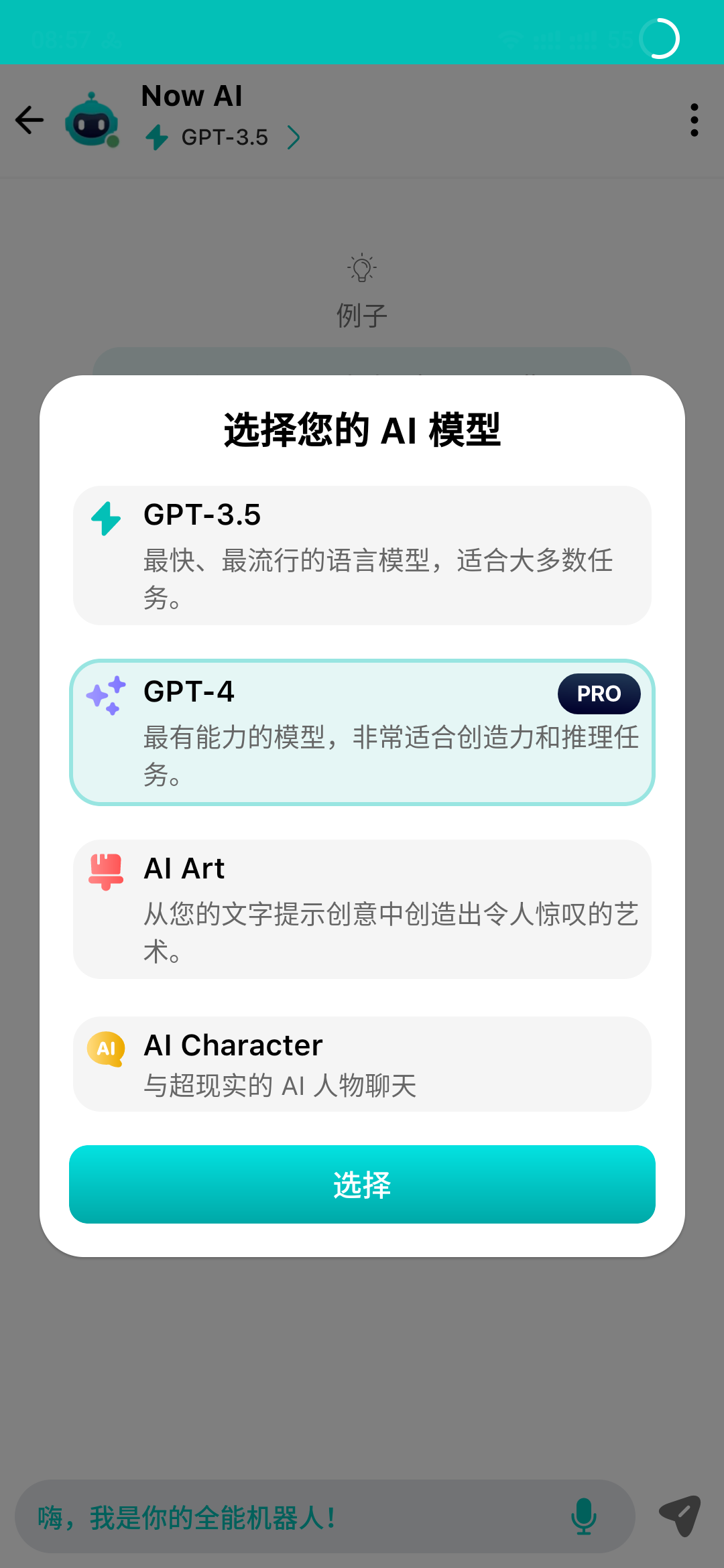Confirm with the 选择 button
The height and width of the screenshot is (1568, 724).
pos(362,1184)
